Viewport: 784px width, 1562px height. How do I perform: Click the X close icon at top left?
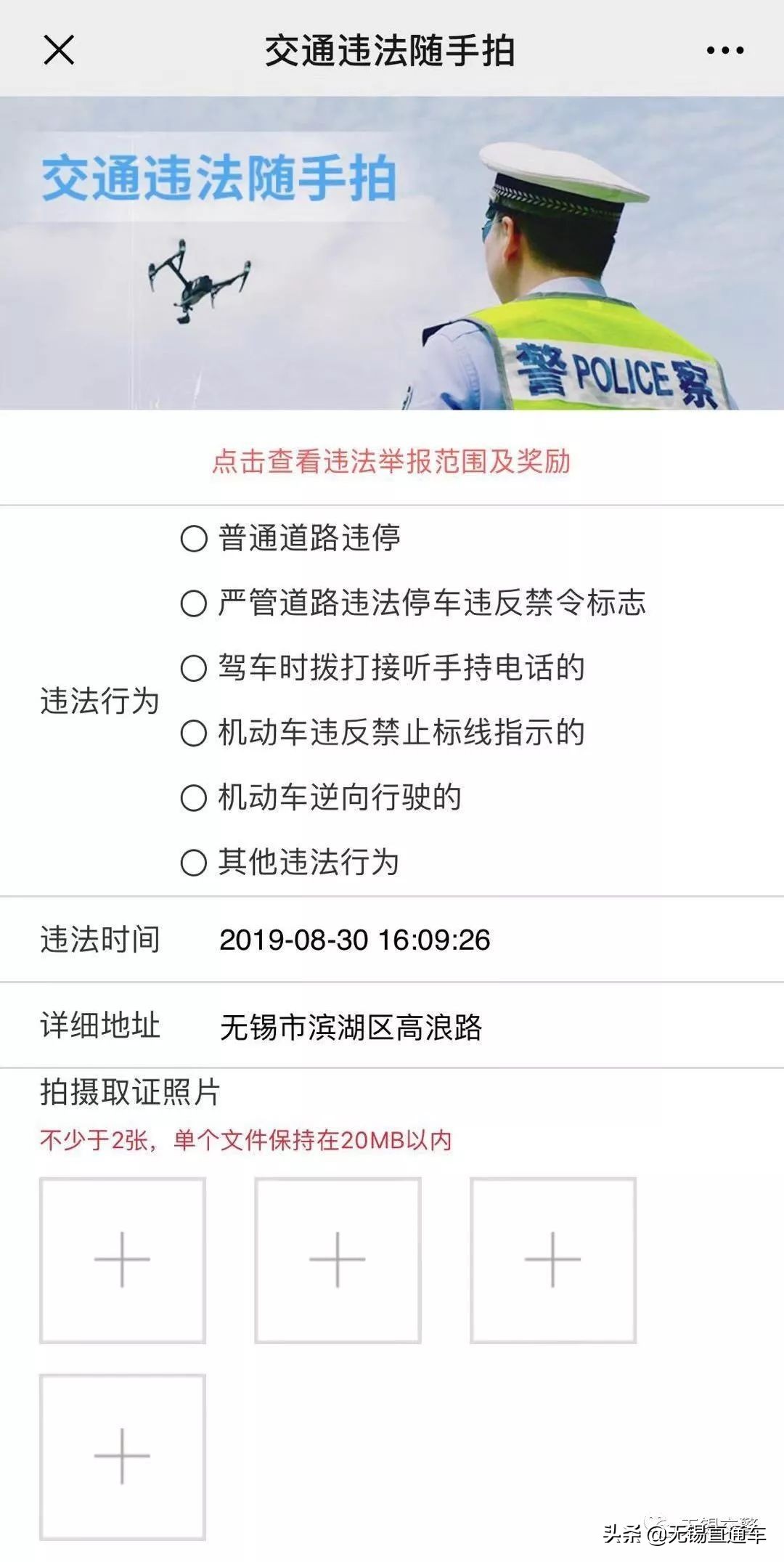pyautogui.click(x=57, y=49)
